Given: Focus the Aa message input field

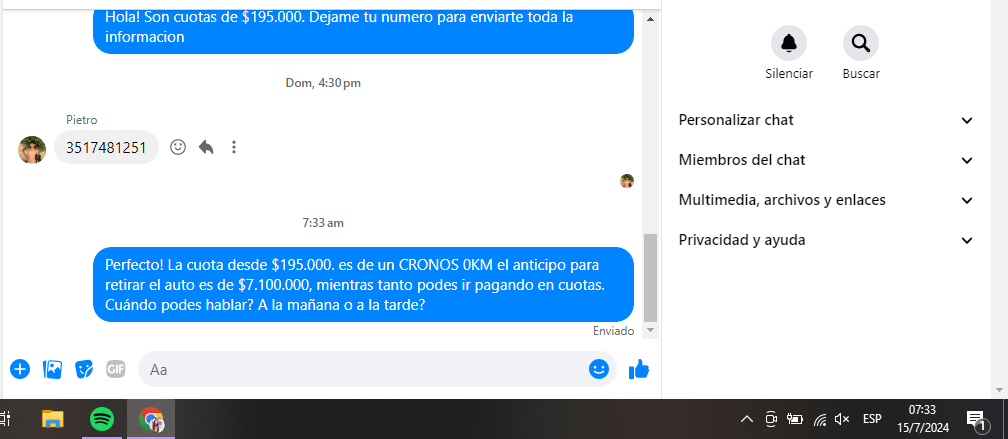Looking at the screenshot, I should (x=360, y=369).
